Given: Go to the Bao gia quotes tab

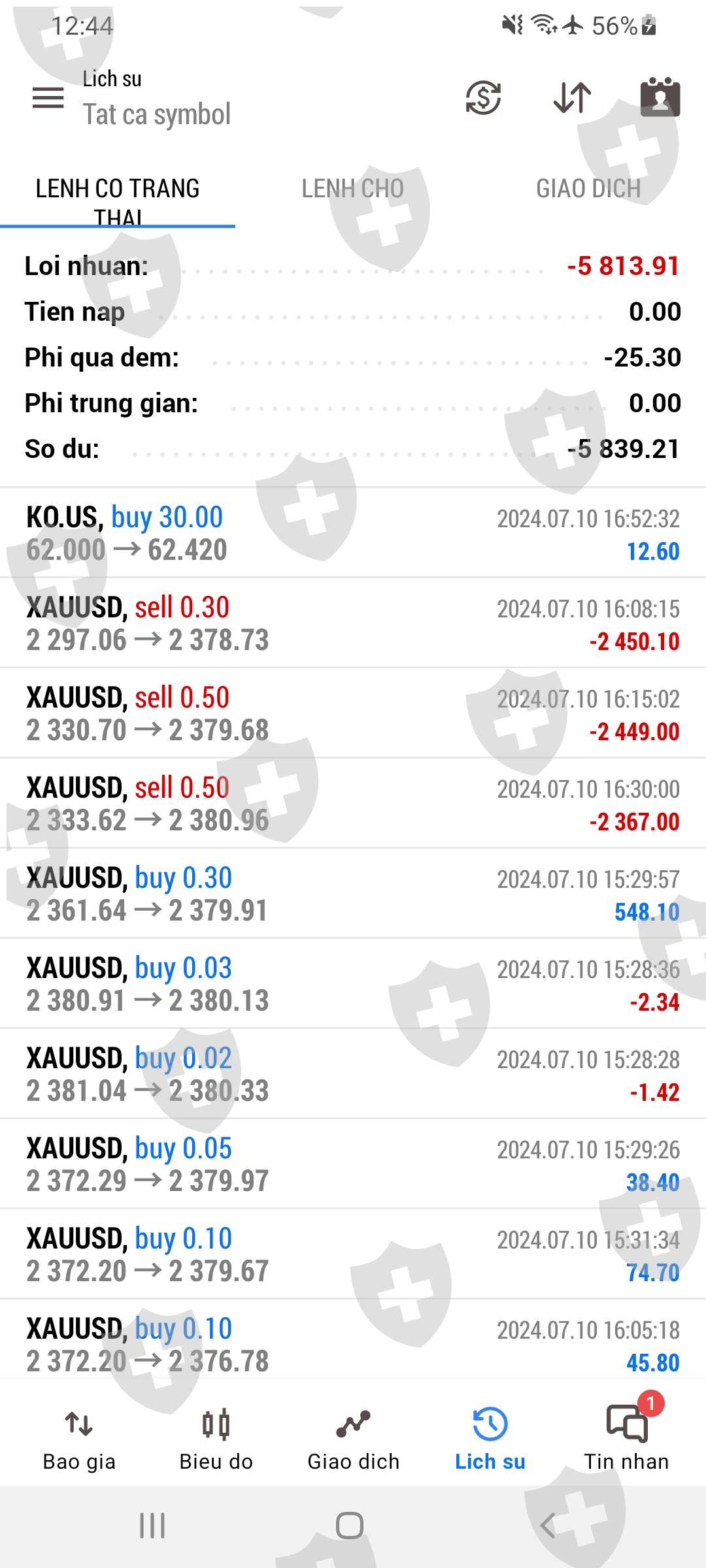Looking at the screenshot, I should point(79,1437).
